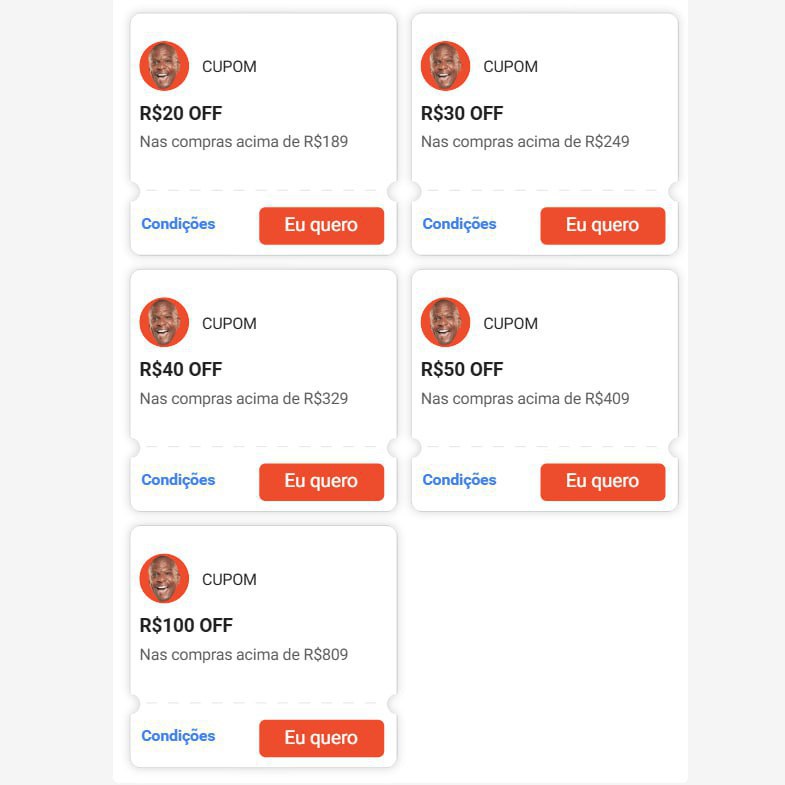This screenshot has height=785, width=785.
Task: Tap Eu quero on R$30 OFF coupon
Action: point(602,225)
